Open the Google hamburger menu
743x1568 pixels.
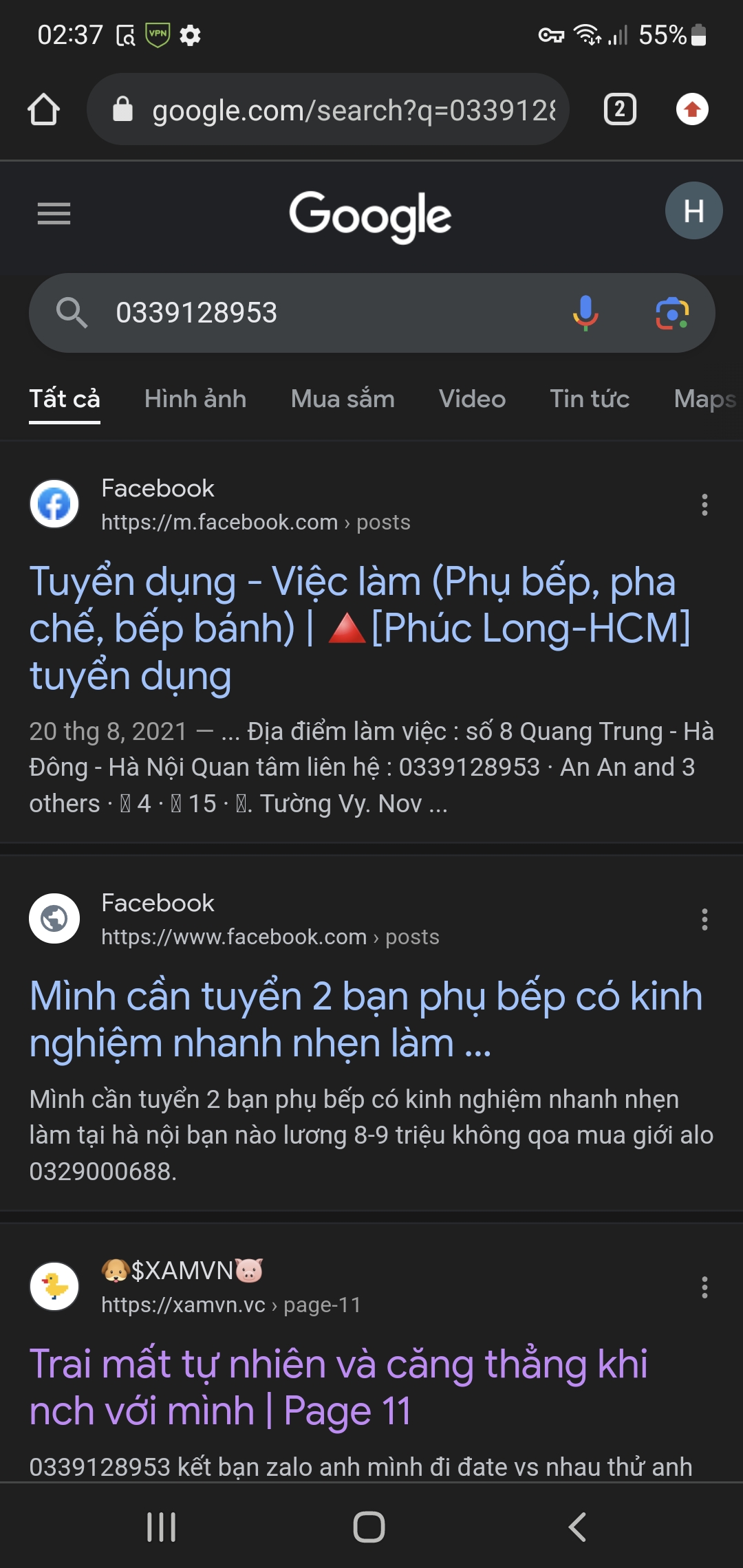tap(54, 214)
